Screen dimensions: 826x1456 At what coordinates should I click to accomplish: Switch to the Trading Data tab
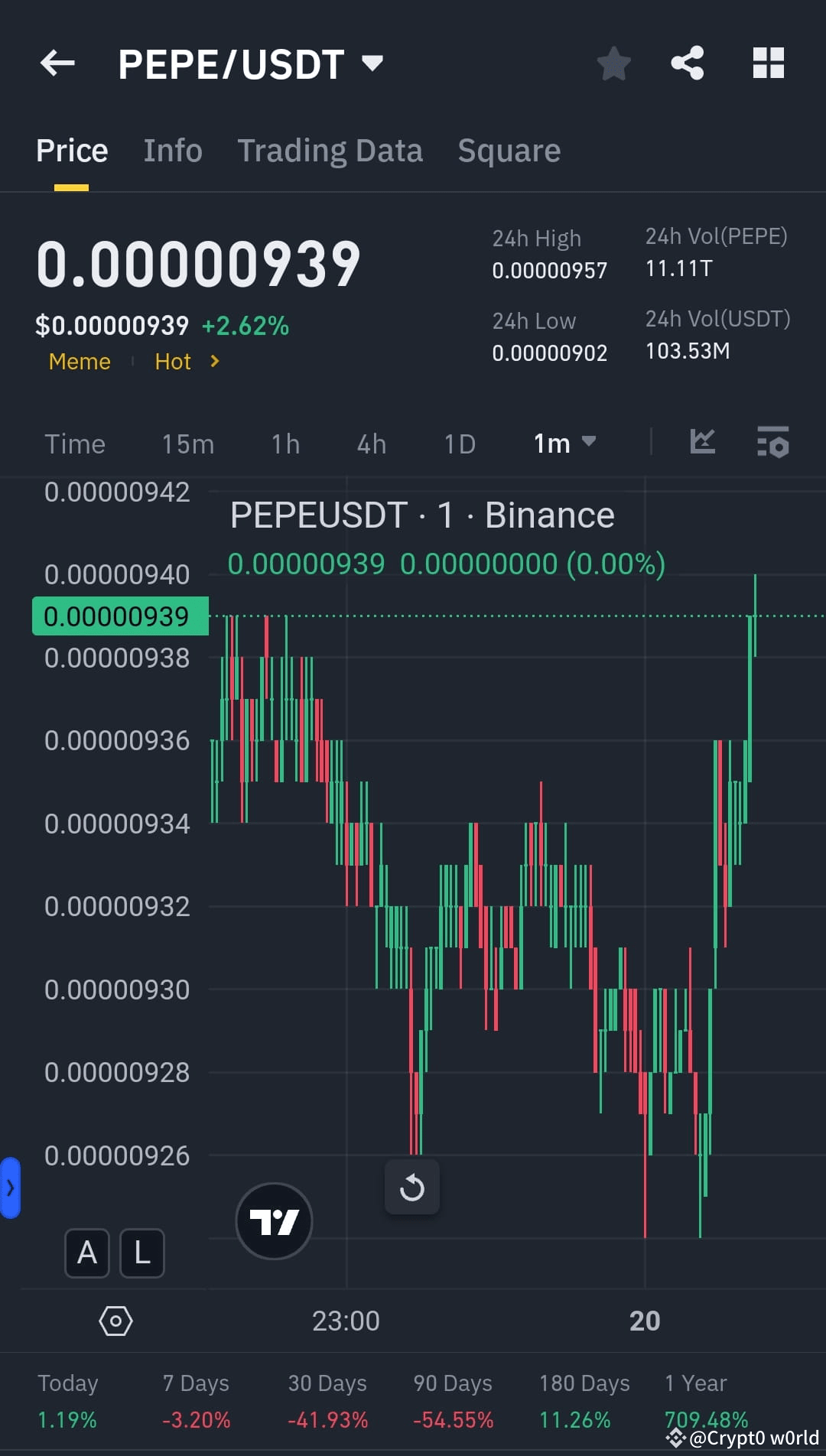tap(330, 150)
